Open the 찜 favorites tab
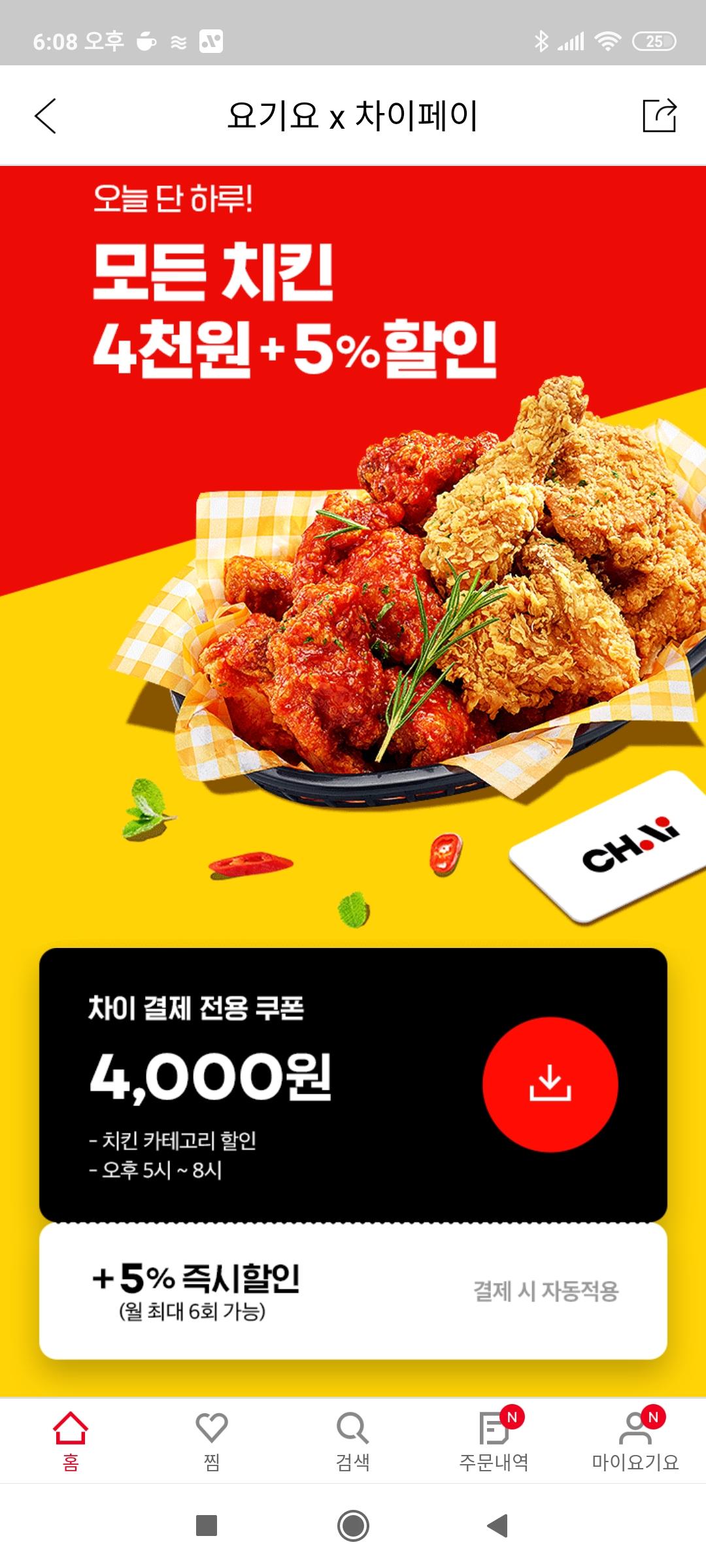Image resolution: width=706 pixels, height=1568 pixels. (x=212, y=1441)
